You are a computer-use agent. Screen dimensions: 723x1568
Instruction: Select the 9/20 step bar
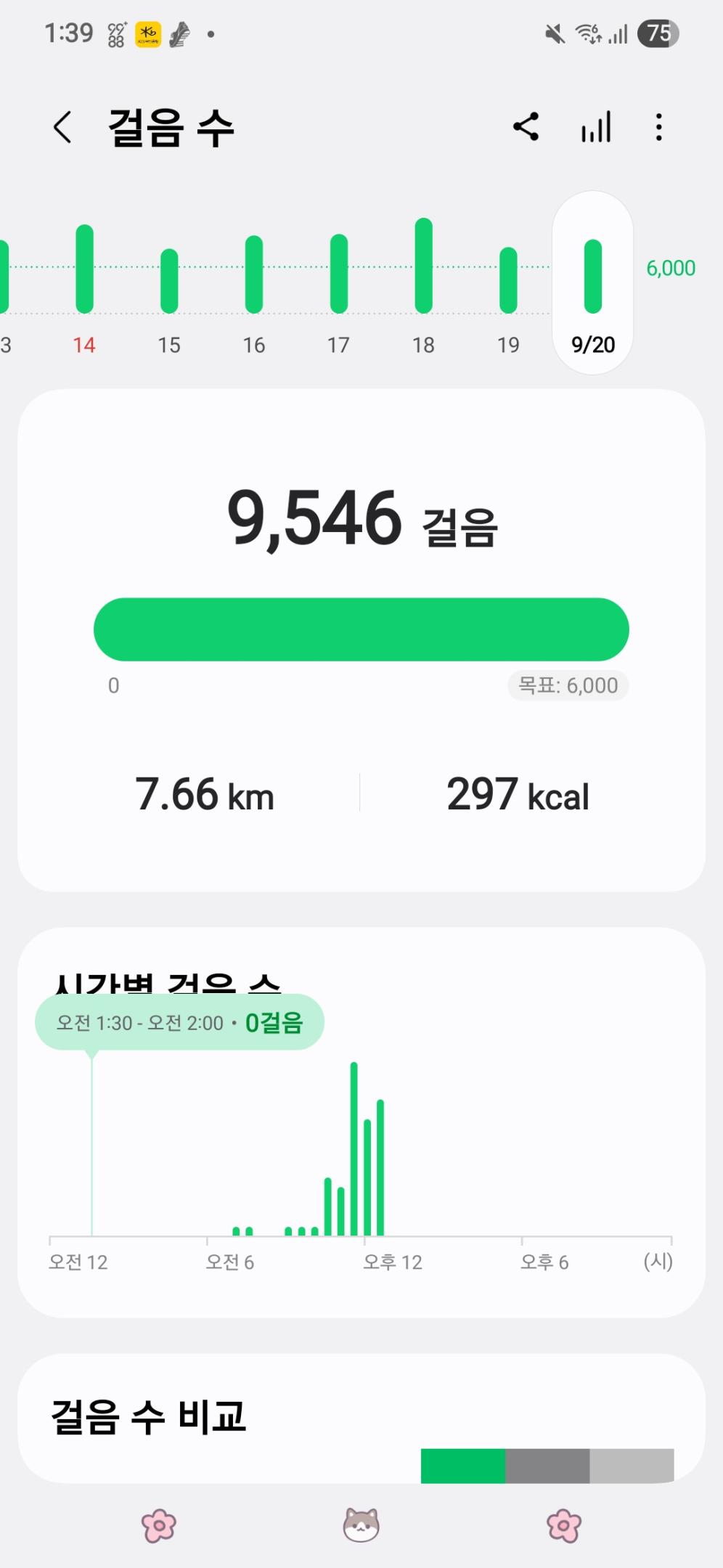click(x=593, y=277)
